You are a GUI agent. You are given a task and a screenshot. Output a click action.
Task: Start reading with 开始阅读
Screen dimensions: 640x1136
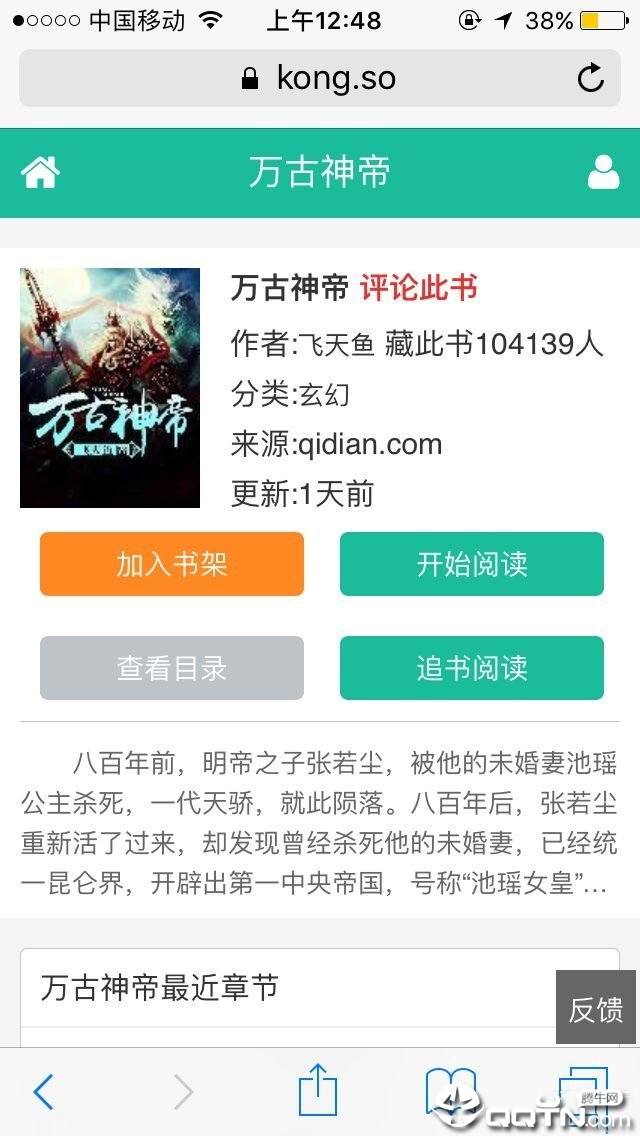click(x=472, y=564)
